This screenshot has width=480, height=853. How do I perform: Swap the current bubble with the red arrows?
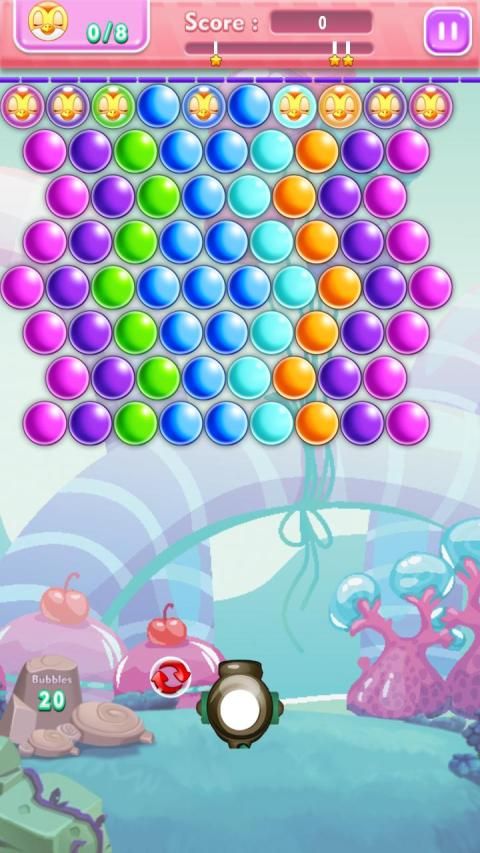(x=170, y=677)
